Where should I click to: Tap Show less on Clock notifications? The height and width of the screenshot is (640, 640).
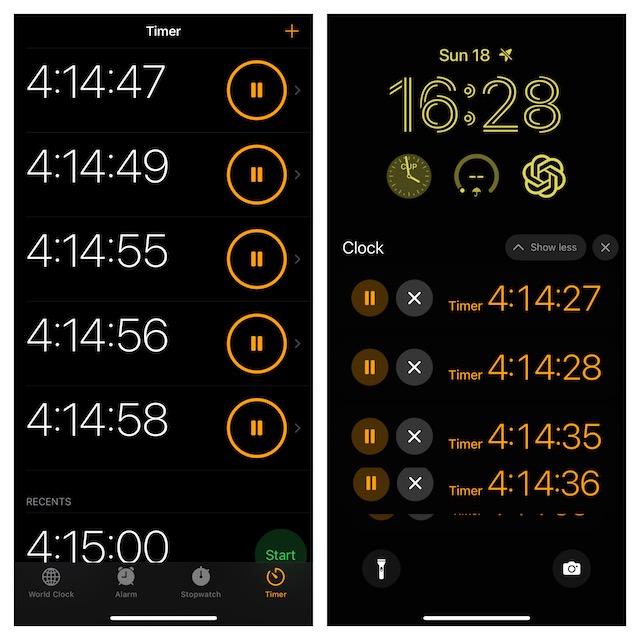[545, 248]
